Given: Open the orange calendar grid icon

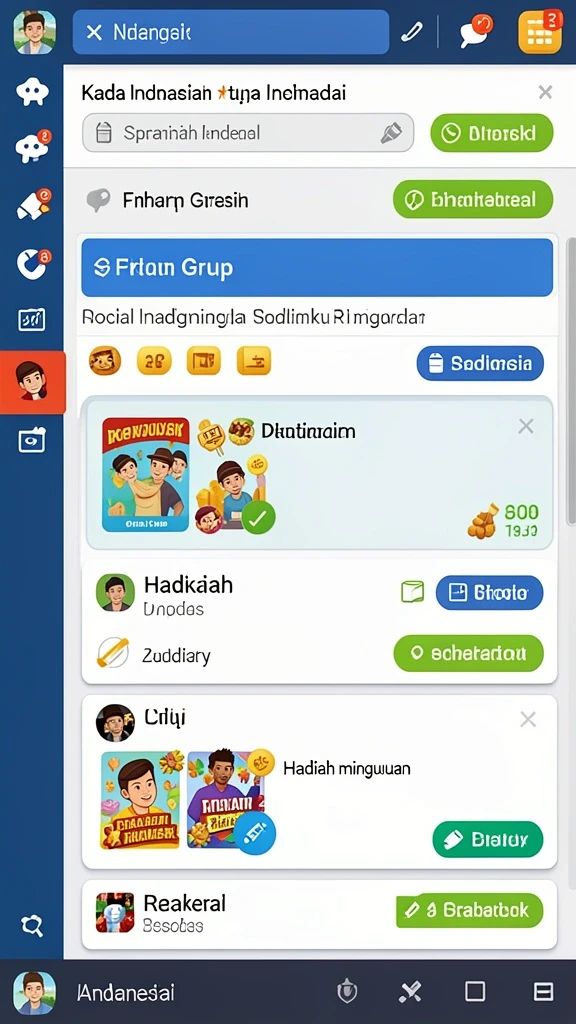Looking at the screenshot, I should point(539,31).
